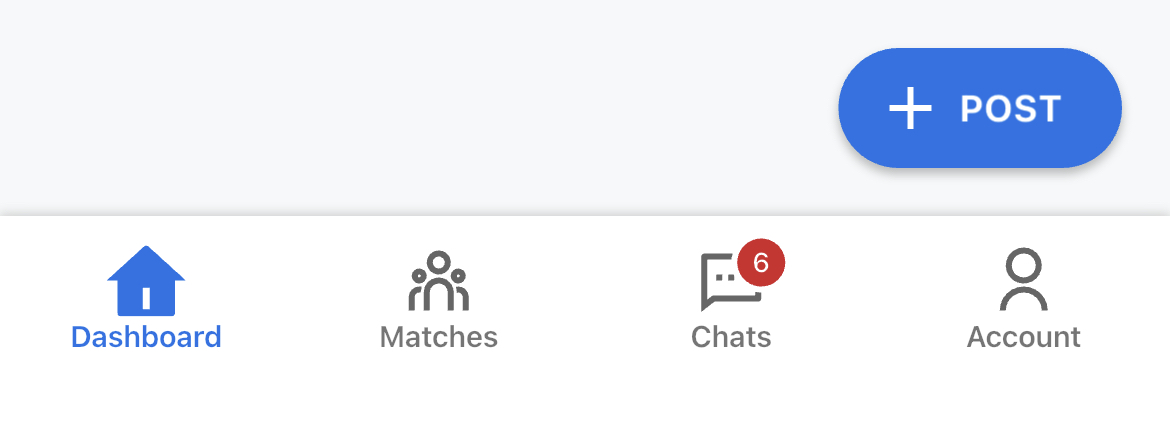The height and width of the screenshot is (431, 1170).
Task: Create a new post with the Post button
Action: click(979, 108)
